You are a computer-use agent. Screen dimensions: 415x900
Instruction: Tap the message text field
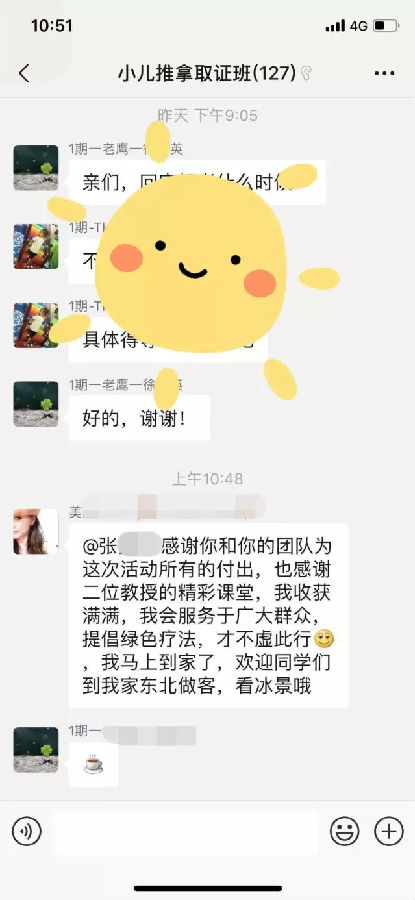[x=185, y=831]
